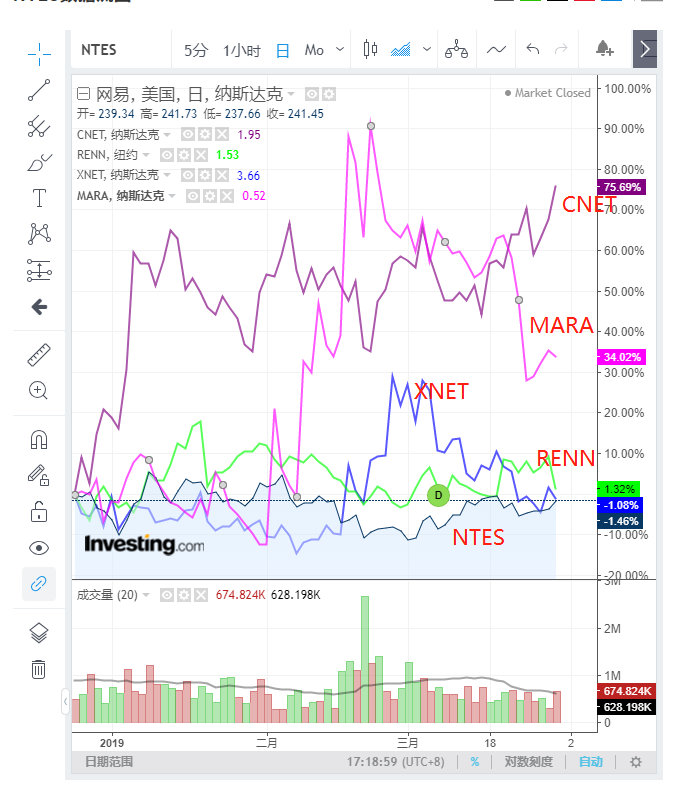Create an alert with the bell icon

point(603,48)
